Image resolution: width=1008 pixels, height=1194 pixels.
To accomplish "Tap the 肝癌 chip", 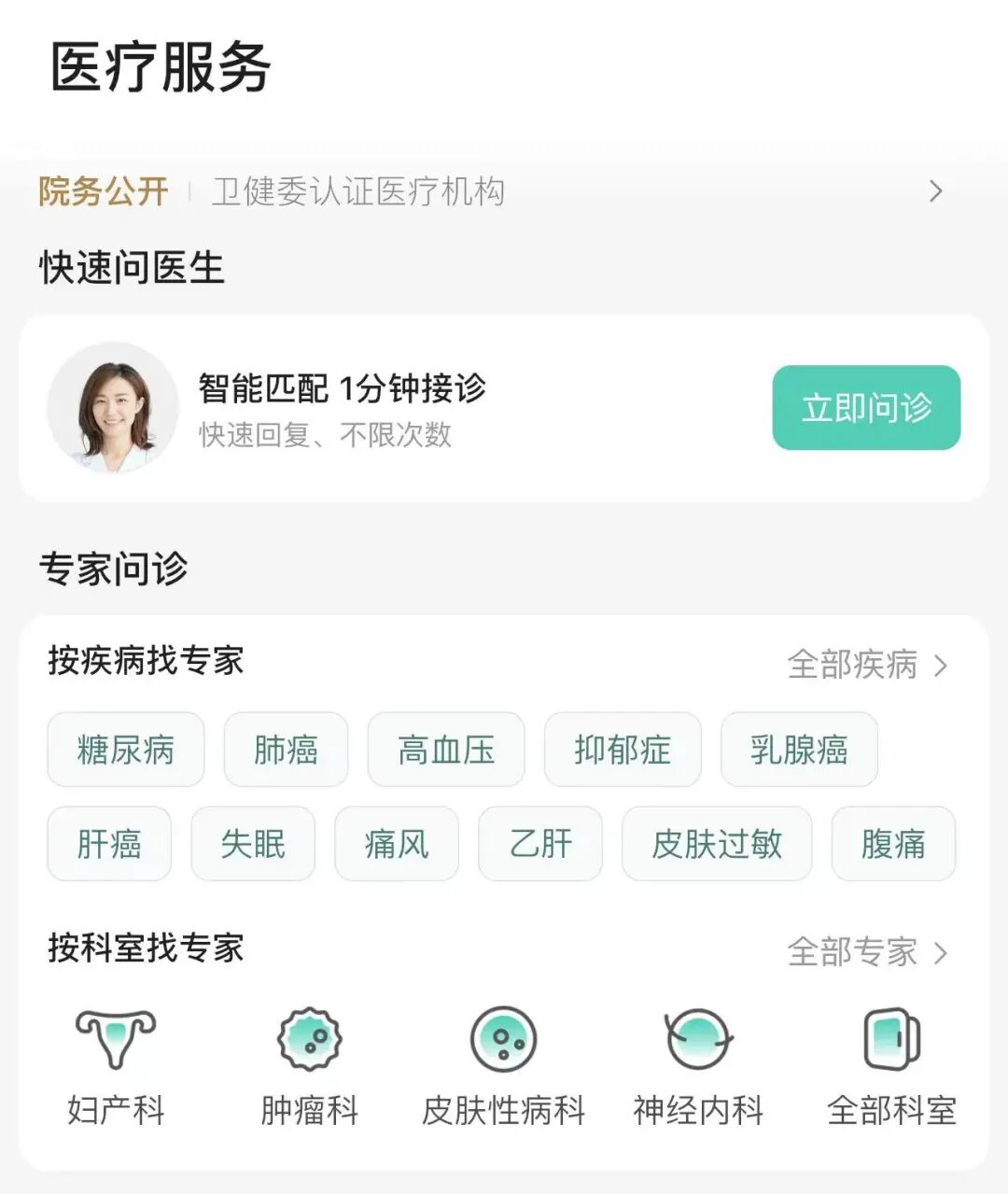I will click(x=109, y=844).
